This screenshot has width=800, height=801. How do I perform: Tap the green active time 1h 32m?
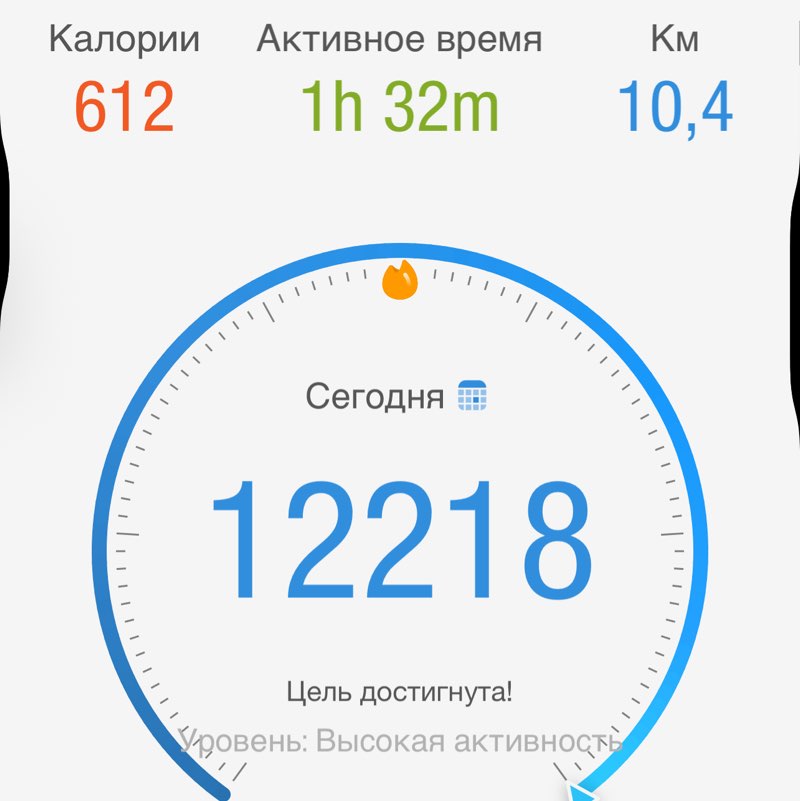(x=400, y=104)
